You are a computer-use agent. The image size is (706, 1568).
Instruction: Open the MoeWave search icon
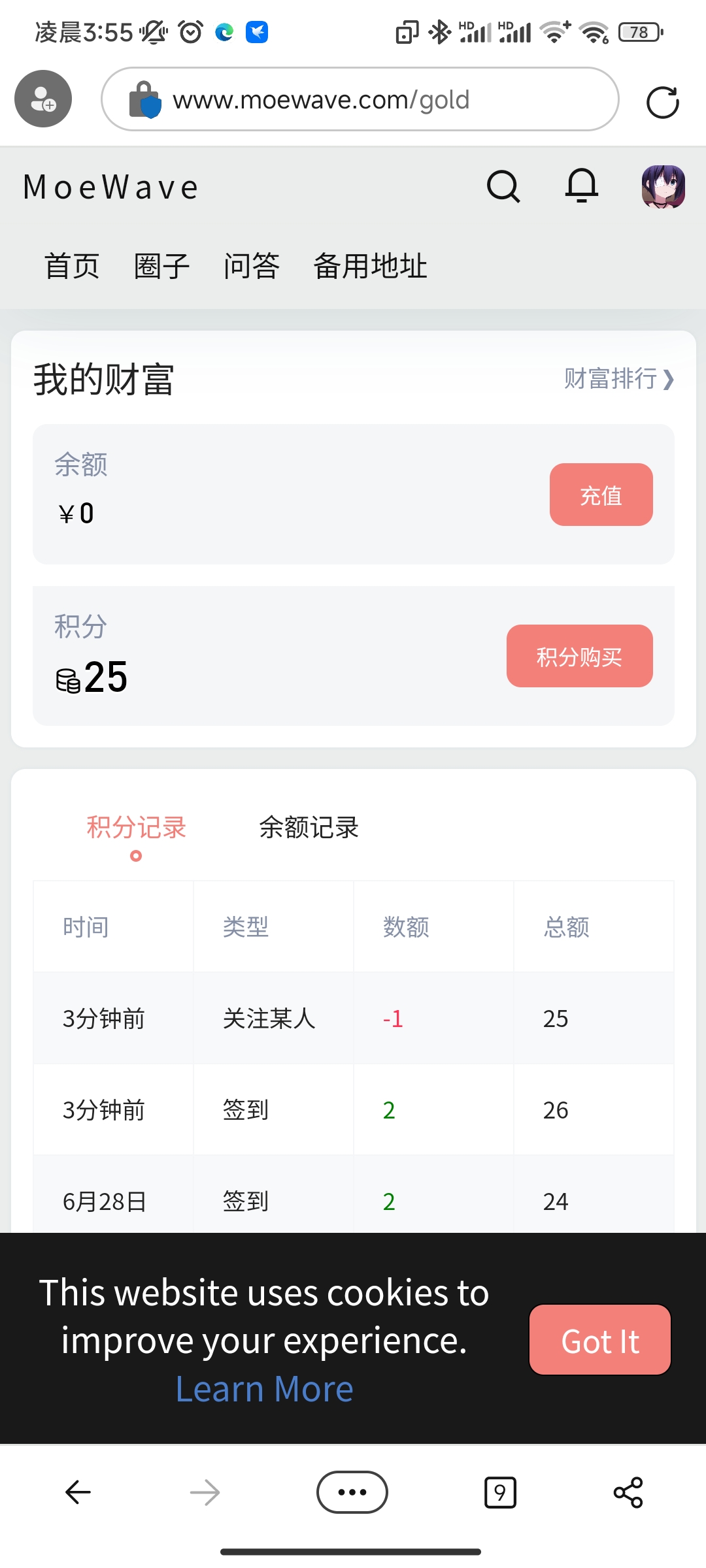[x=503, y=187]
